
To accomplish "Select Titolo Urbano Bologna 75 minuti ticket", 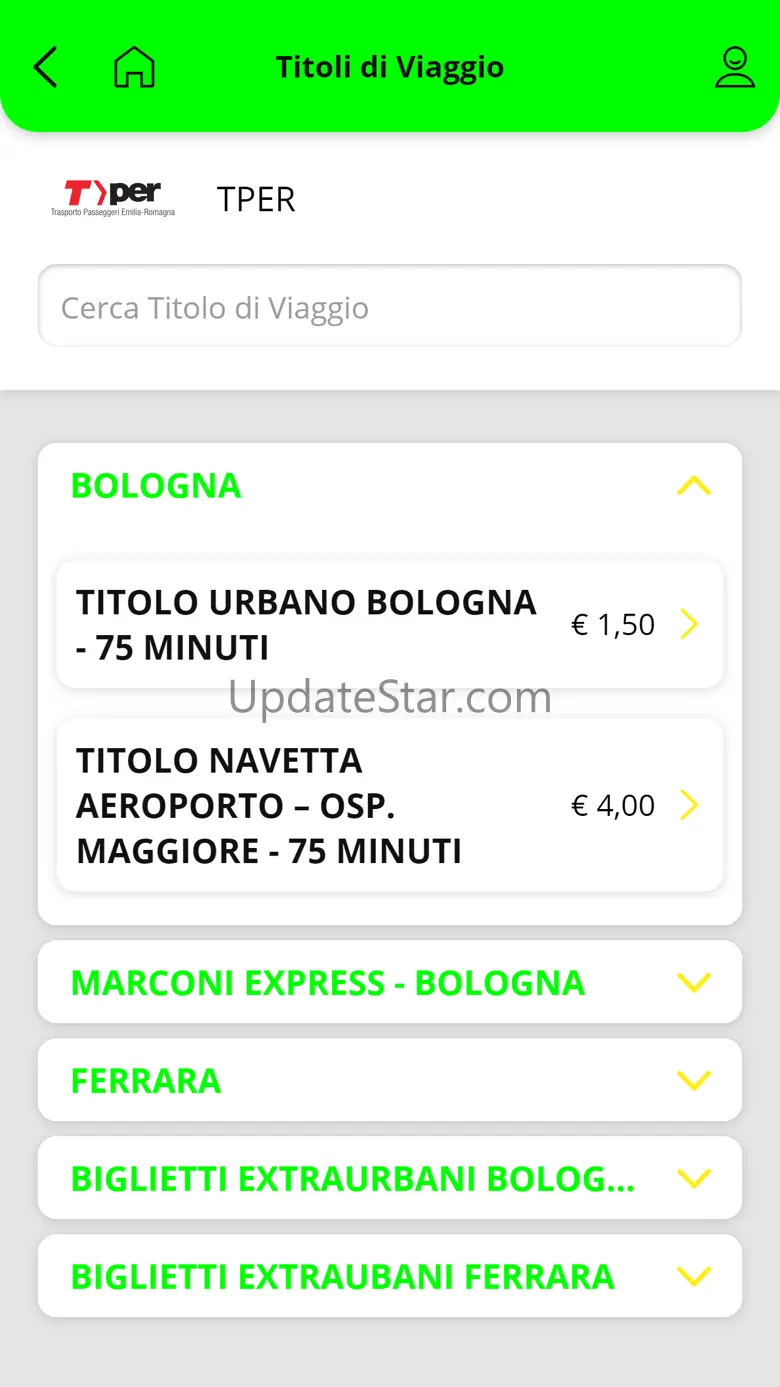I will [390, 625].
